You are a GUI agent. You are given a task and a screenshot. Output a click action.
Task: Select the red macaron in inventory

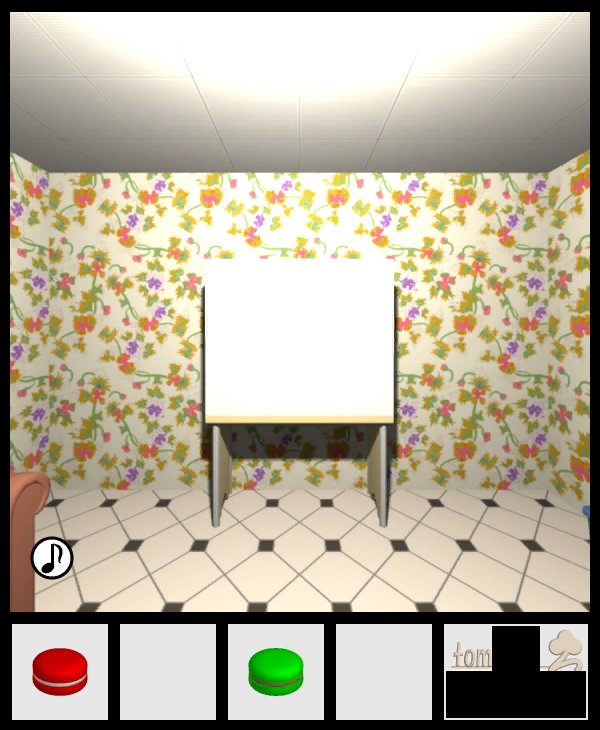60,671
